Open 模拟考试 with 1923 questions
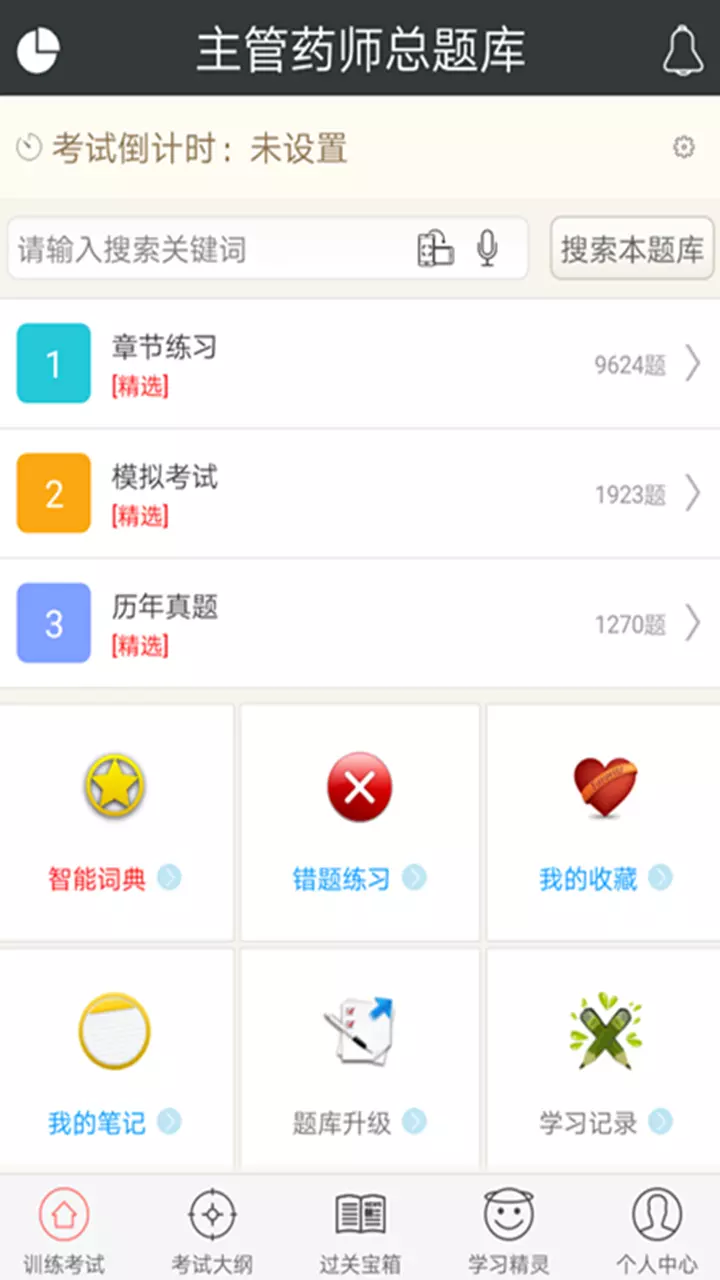 point(360,494)
